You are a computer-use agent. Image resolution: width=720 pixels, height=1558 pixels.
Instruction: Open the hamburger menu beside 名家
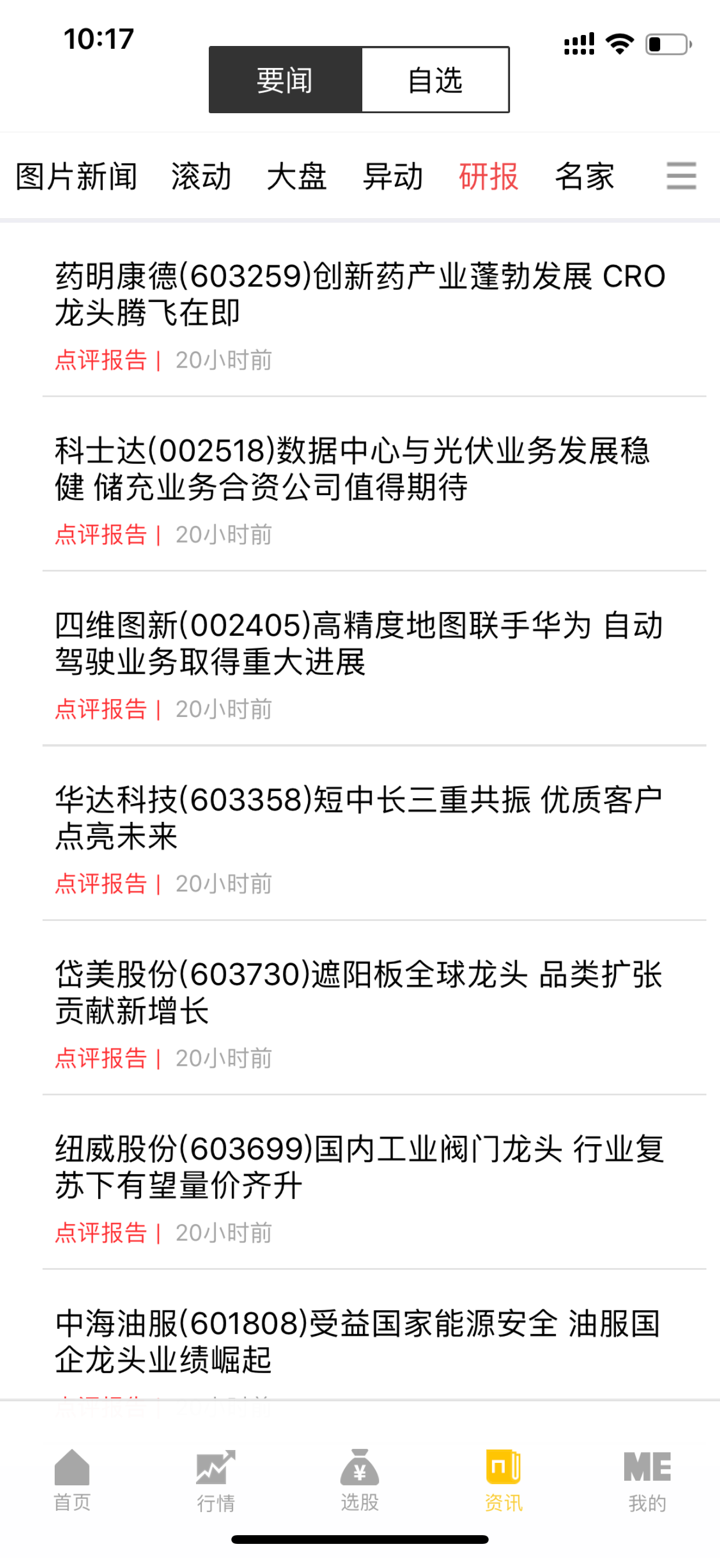click(x=682, y=176)
